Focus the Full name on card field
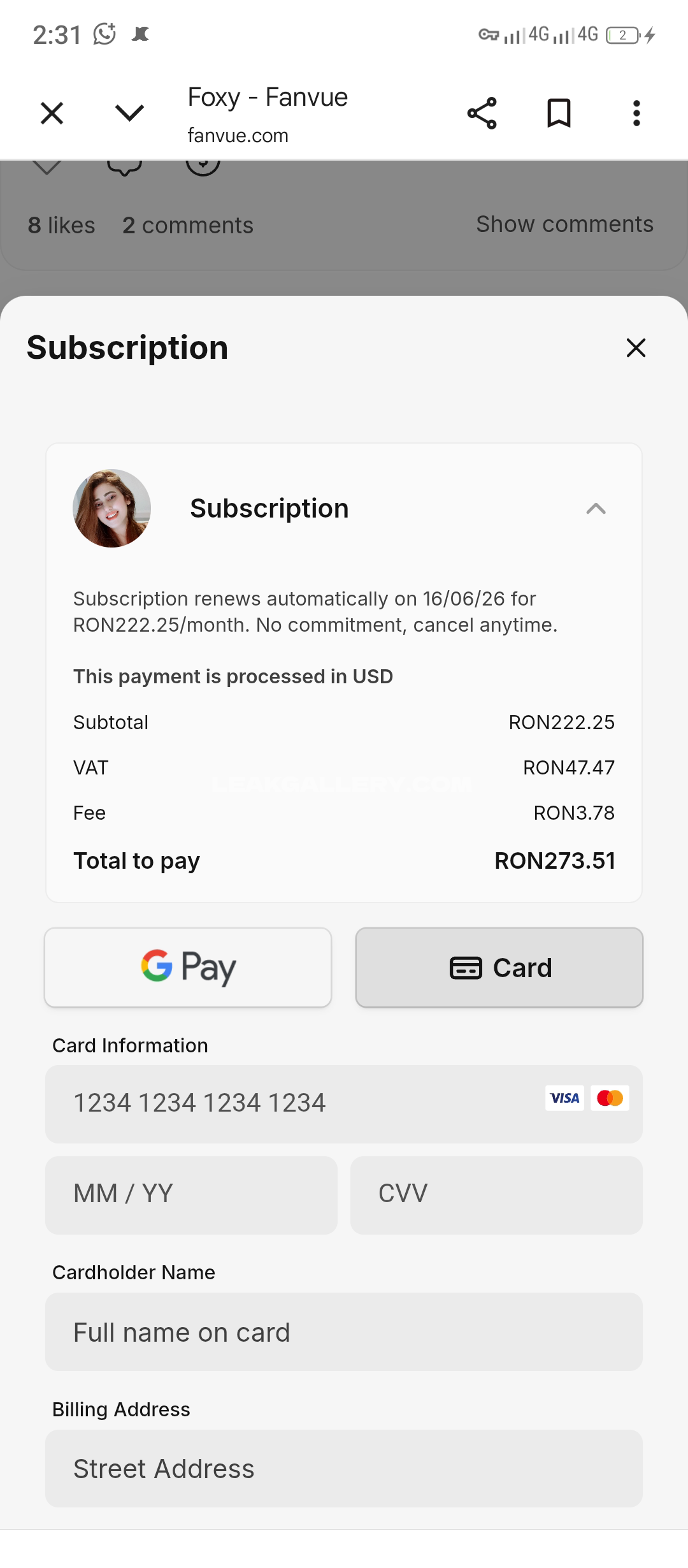The width and height of the screenshot is (688, 1568). coord(344,1332)
